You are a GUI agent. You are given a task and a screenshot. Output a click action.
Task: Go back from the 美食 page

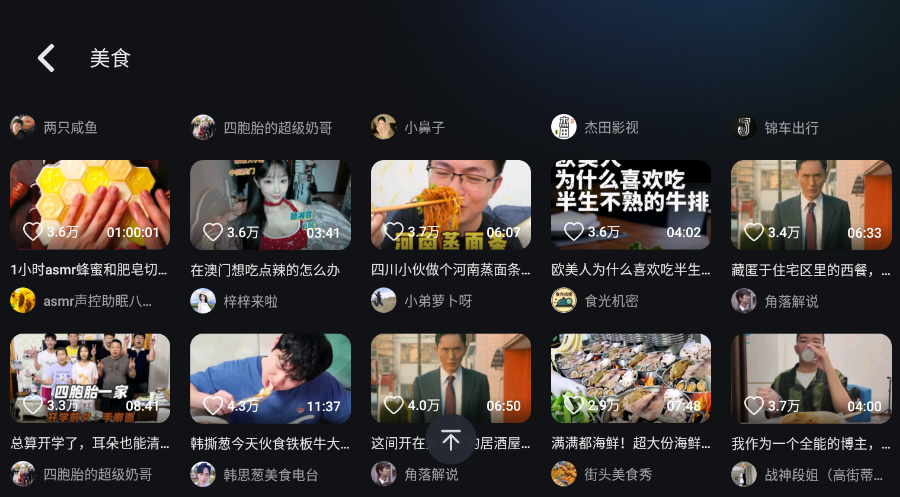coord(46,58)
